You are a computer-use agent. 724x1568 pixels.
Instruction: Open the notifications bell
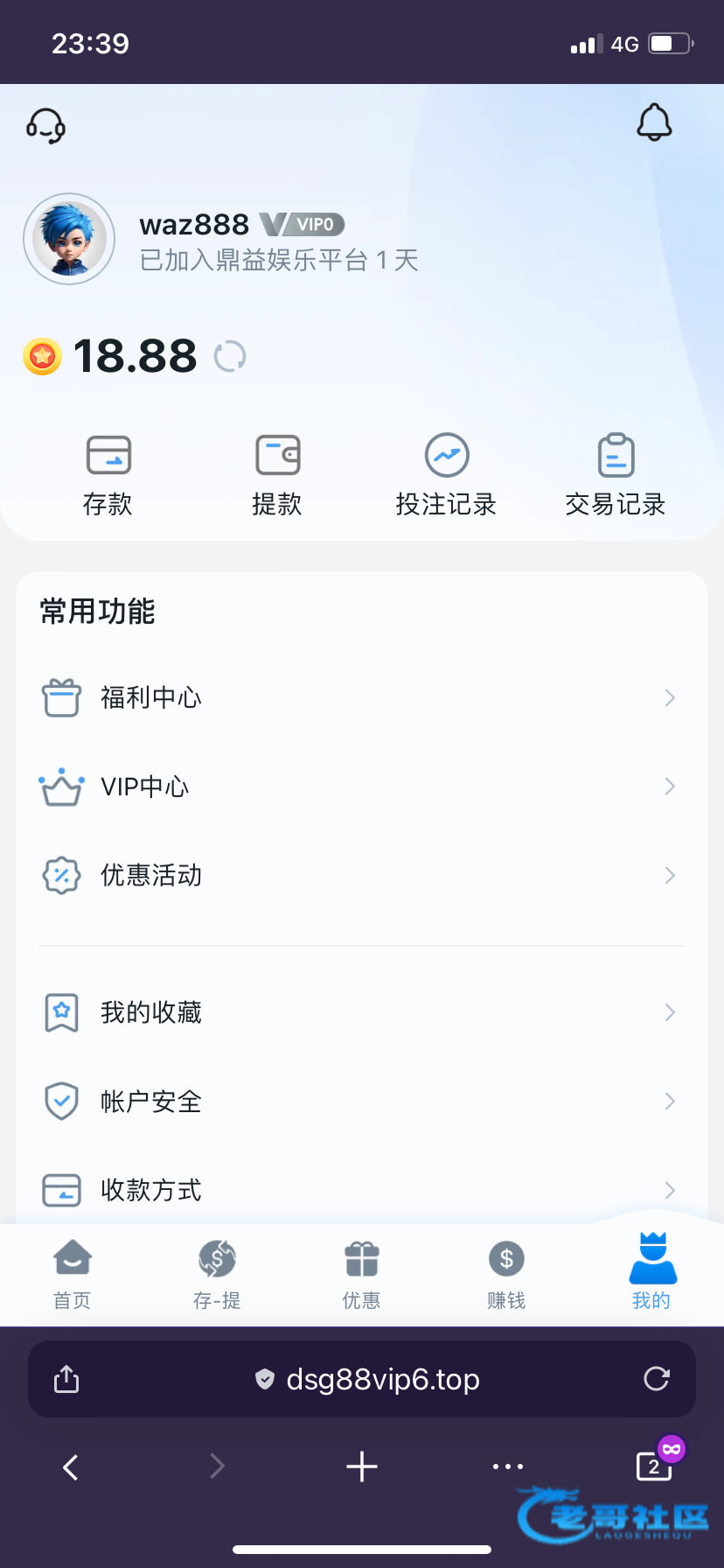tap(654, 122)
